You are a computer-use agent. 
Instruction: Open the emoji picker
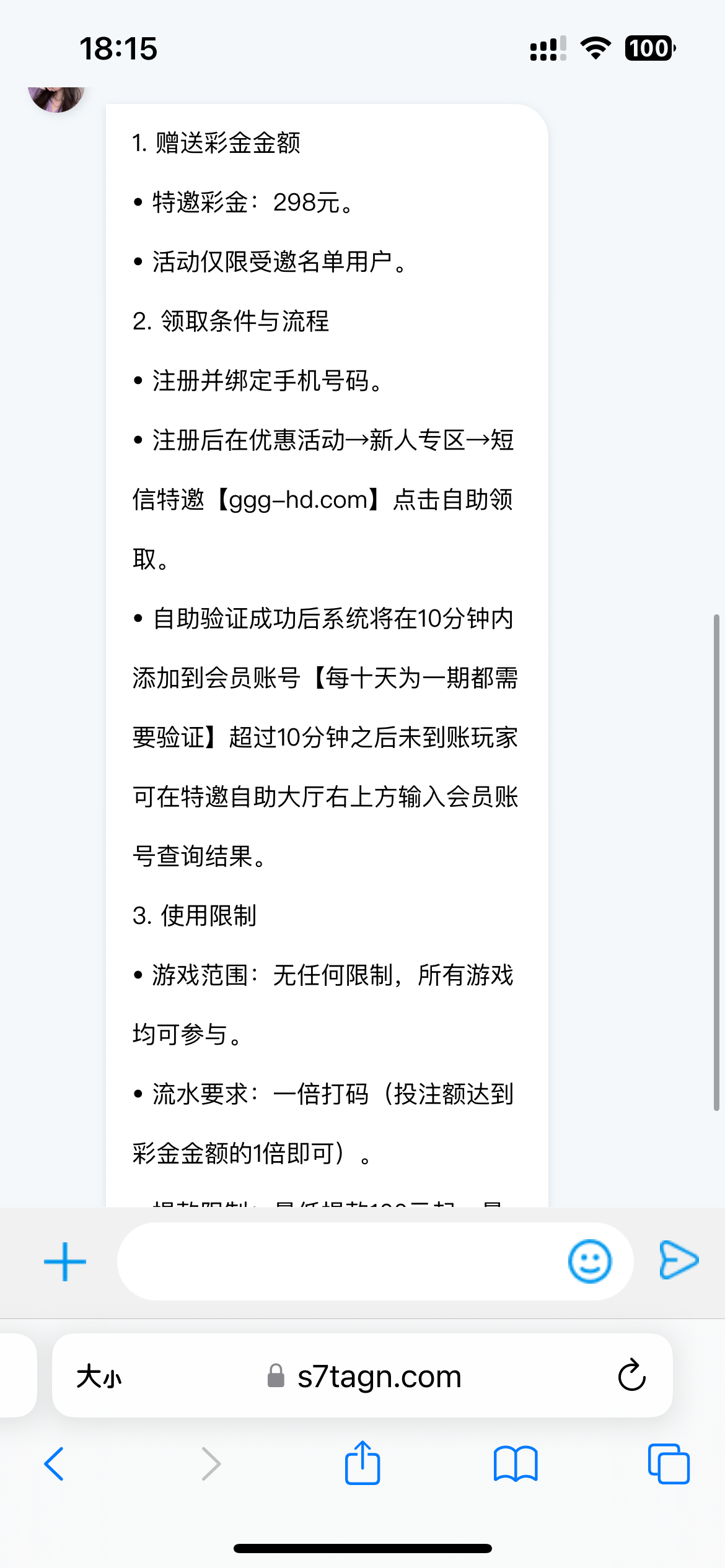(x=589, y=1261)
